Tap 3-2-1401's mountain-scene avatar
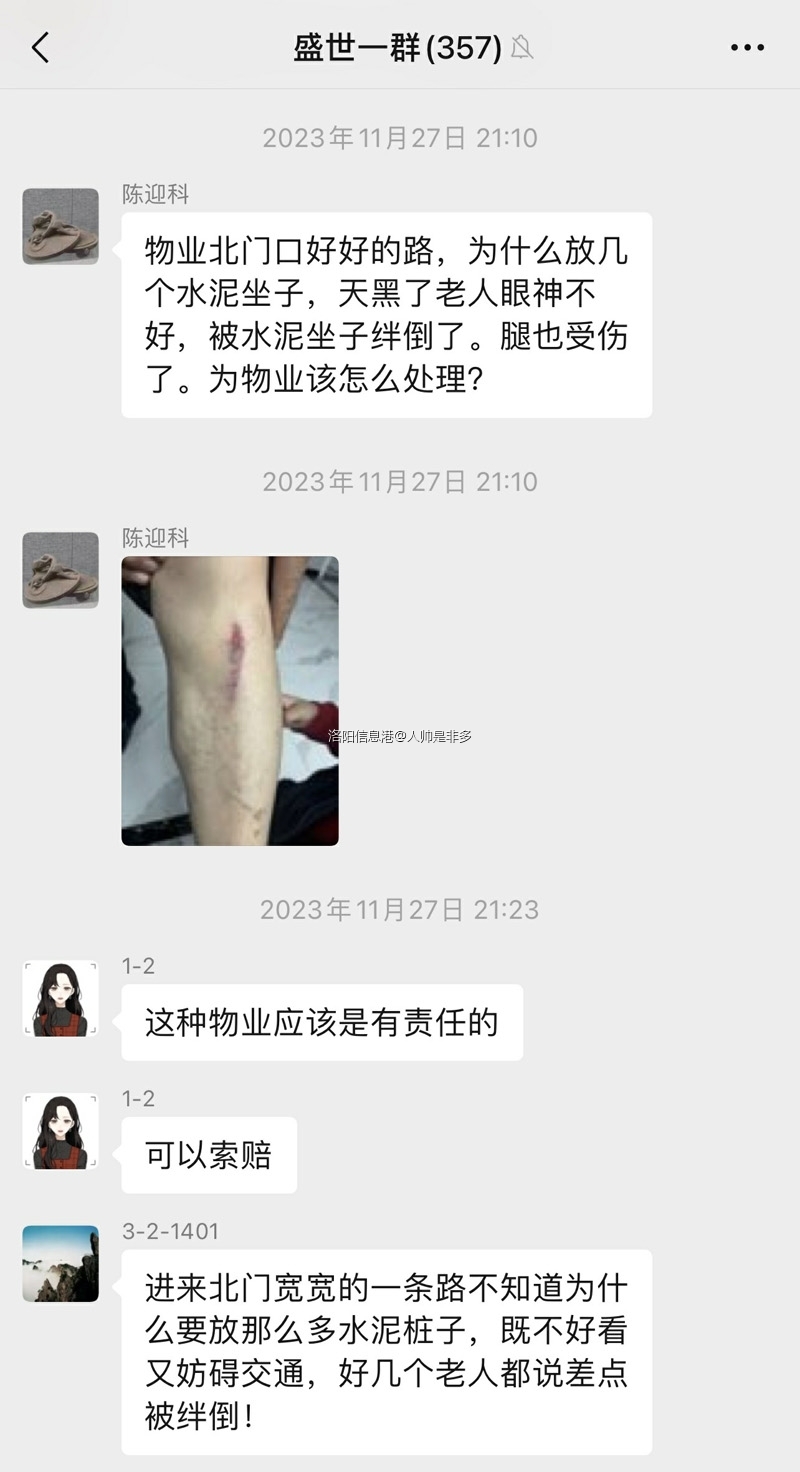 (60, 1264)
